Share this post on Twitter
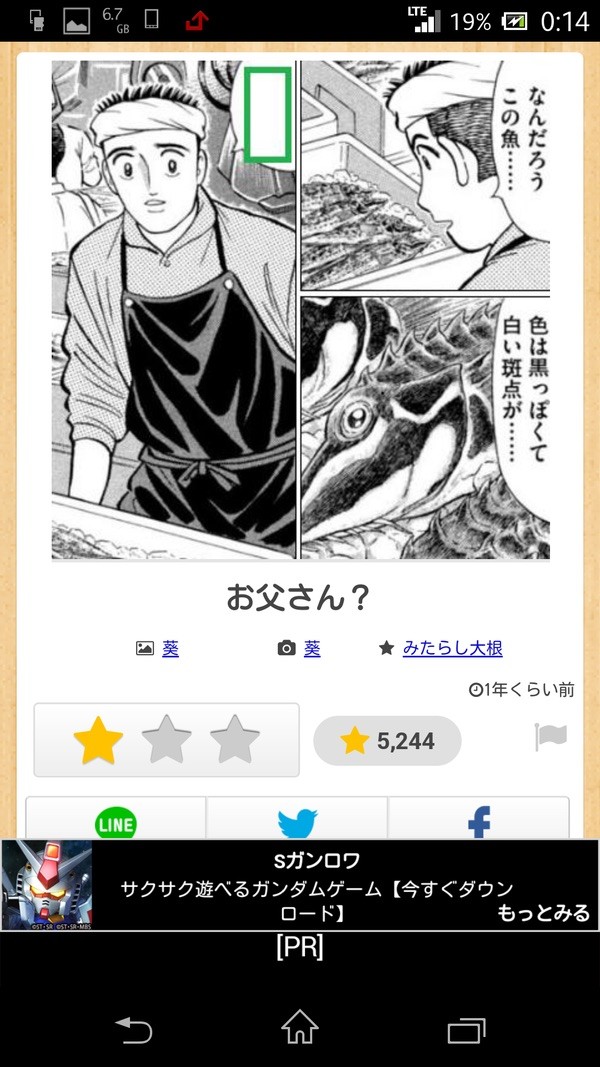This screenshot has width=600, height=1067. click(x=297, y=822)
